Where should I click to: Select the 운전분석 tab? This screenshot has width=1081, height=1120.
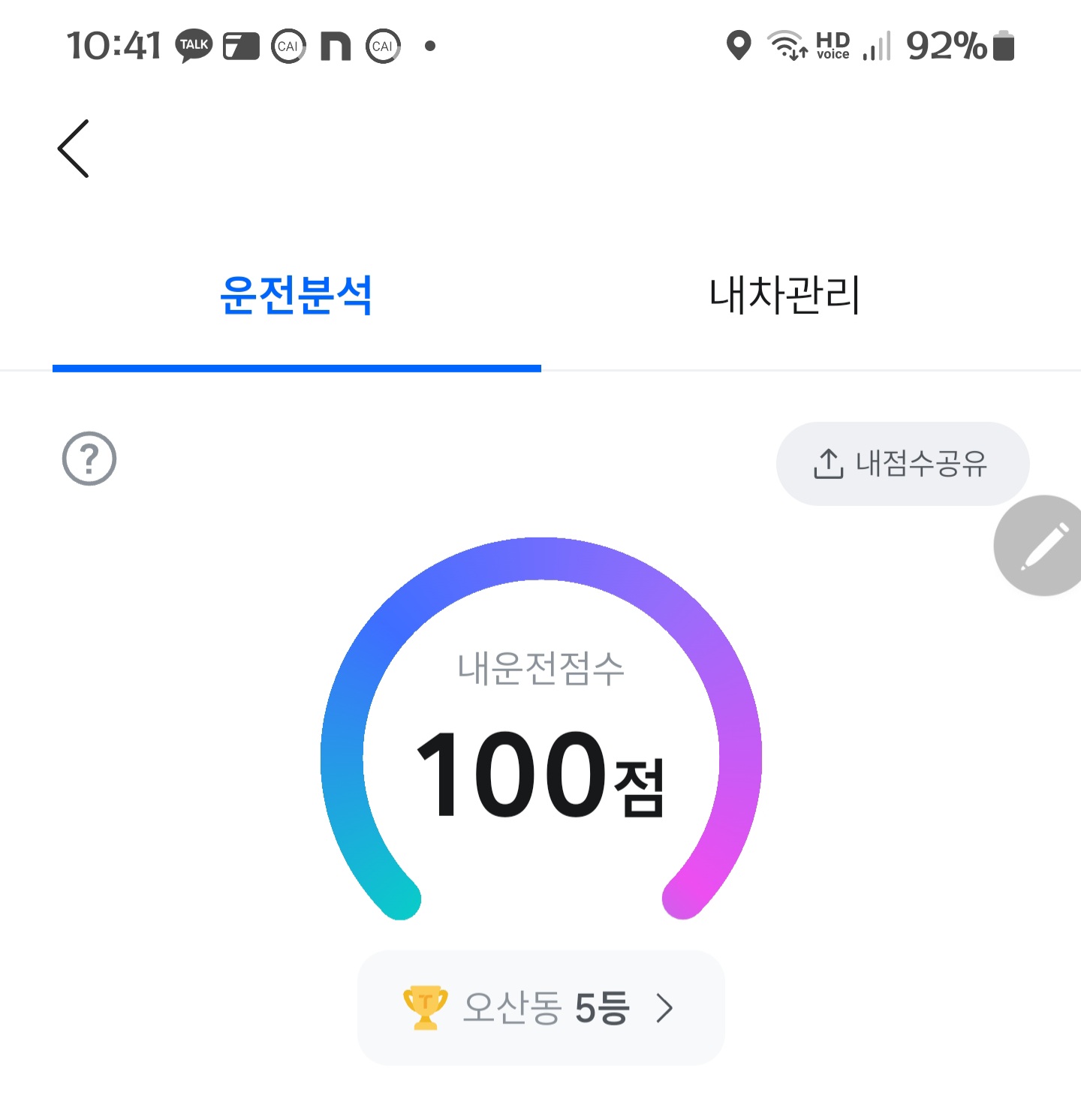297,295
